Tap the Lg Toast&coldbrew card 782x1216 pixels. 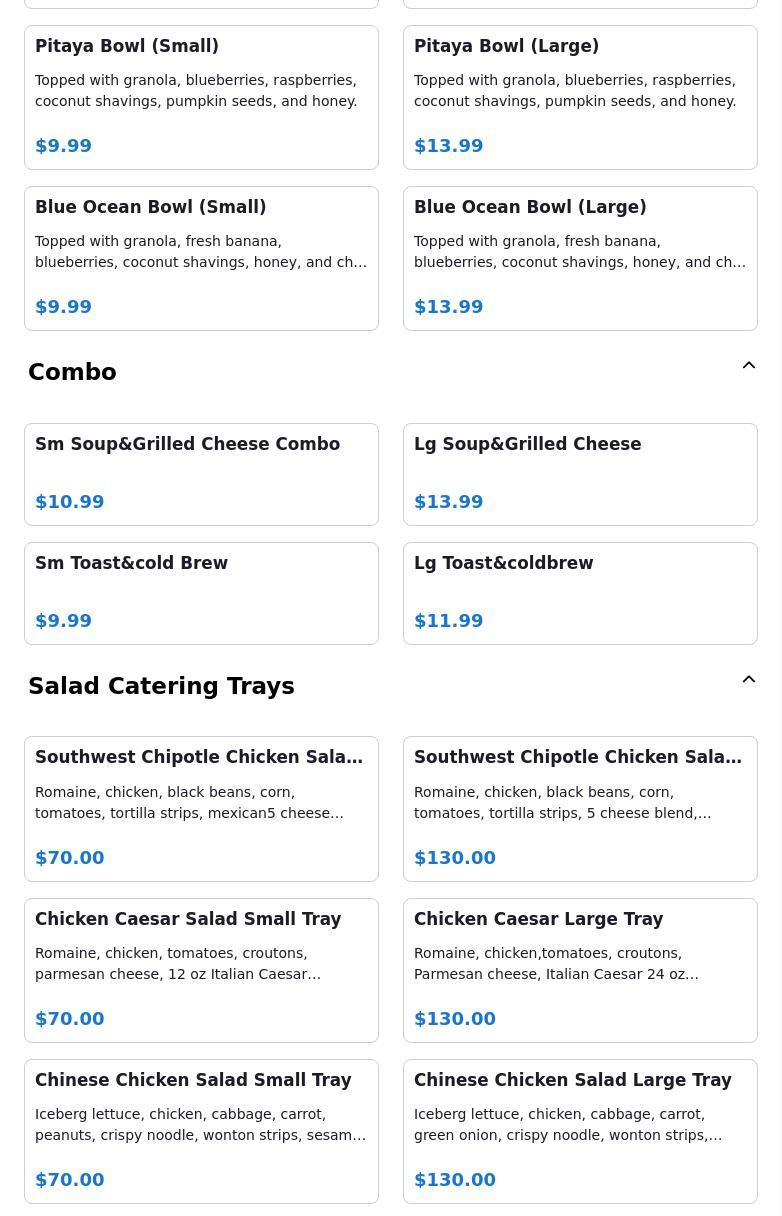tap(580, 593)
